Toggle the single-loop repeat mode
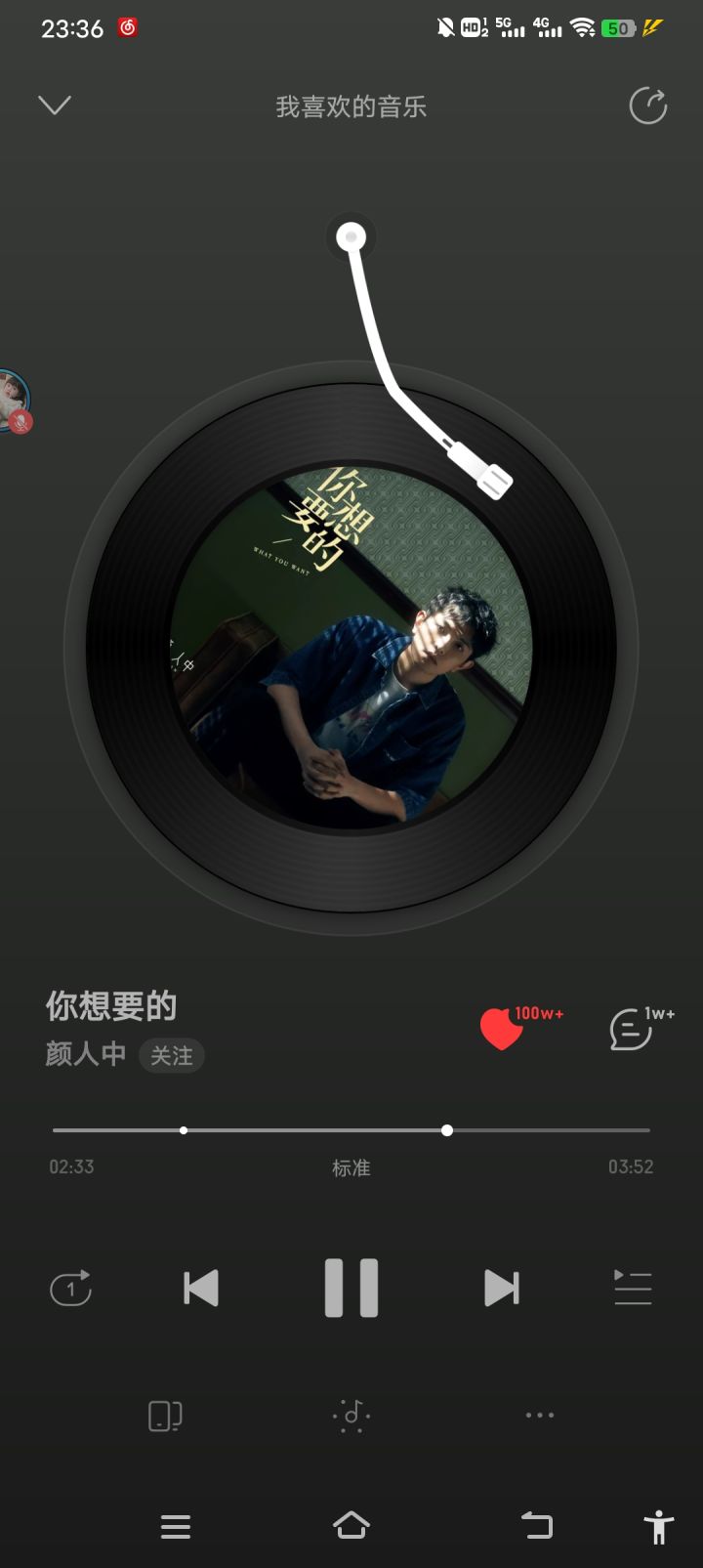This screenshot has width=703, height=1568. pyautogui.click(x=71, y=1289)
